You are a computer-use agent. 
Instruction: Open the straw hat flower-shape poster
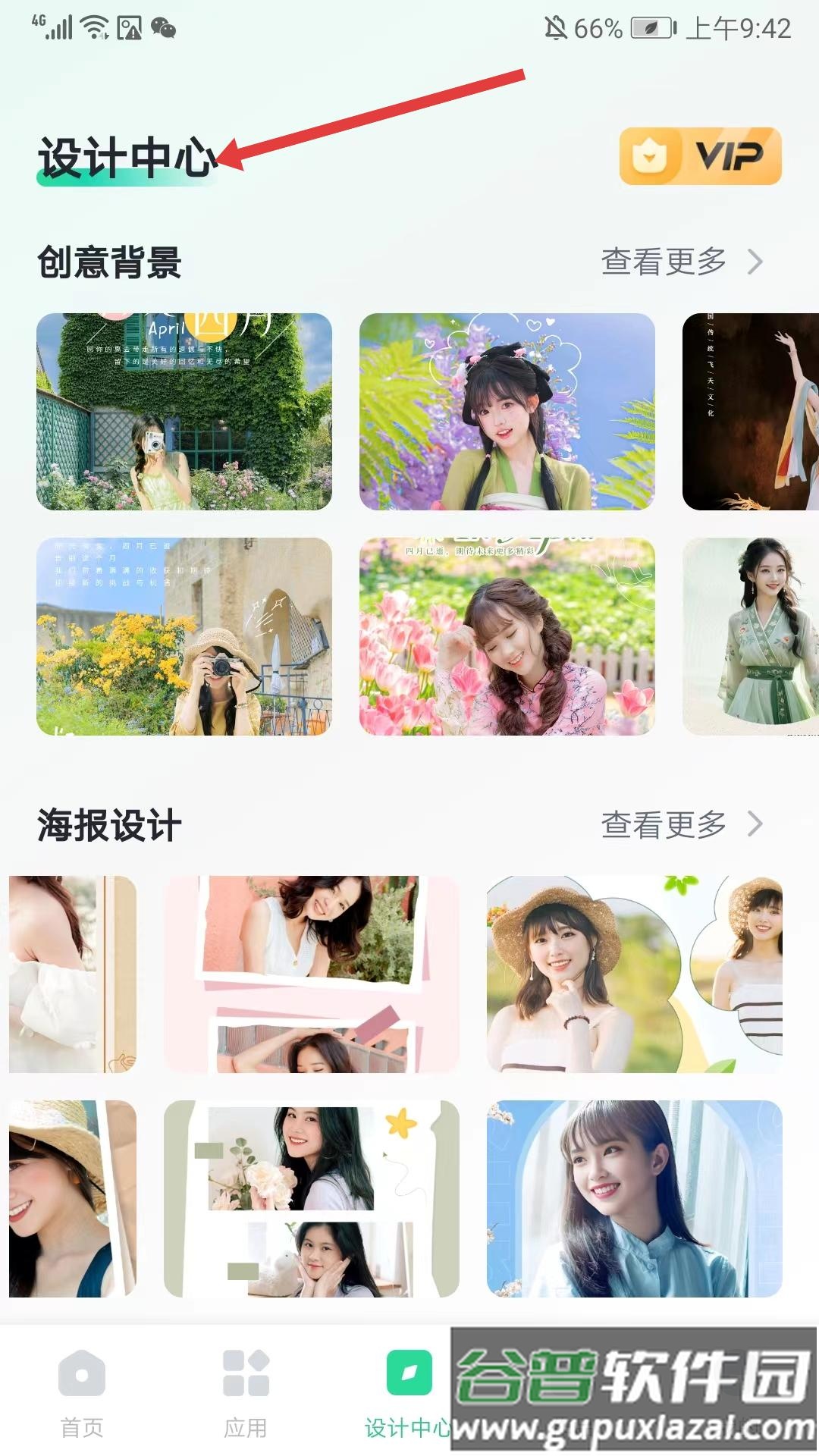pos(634,974)
